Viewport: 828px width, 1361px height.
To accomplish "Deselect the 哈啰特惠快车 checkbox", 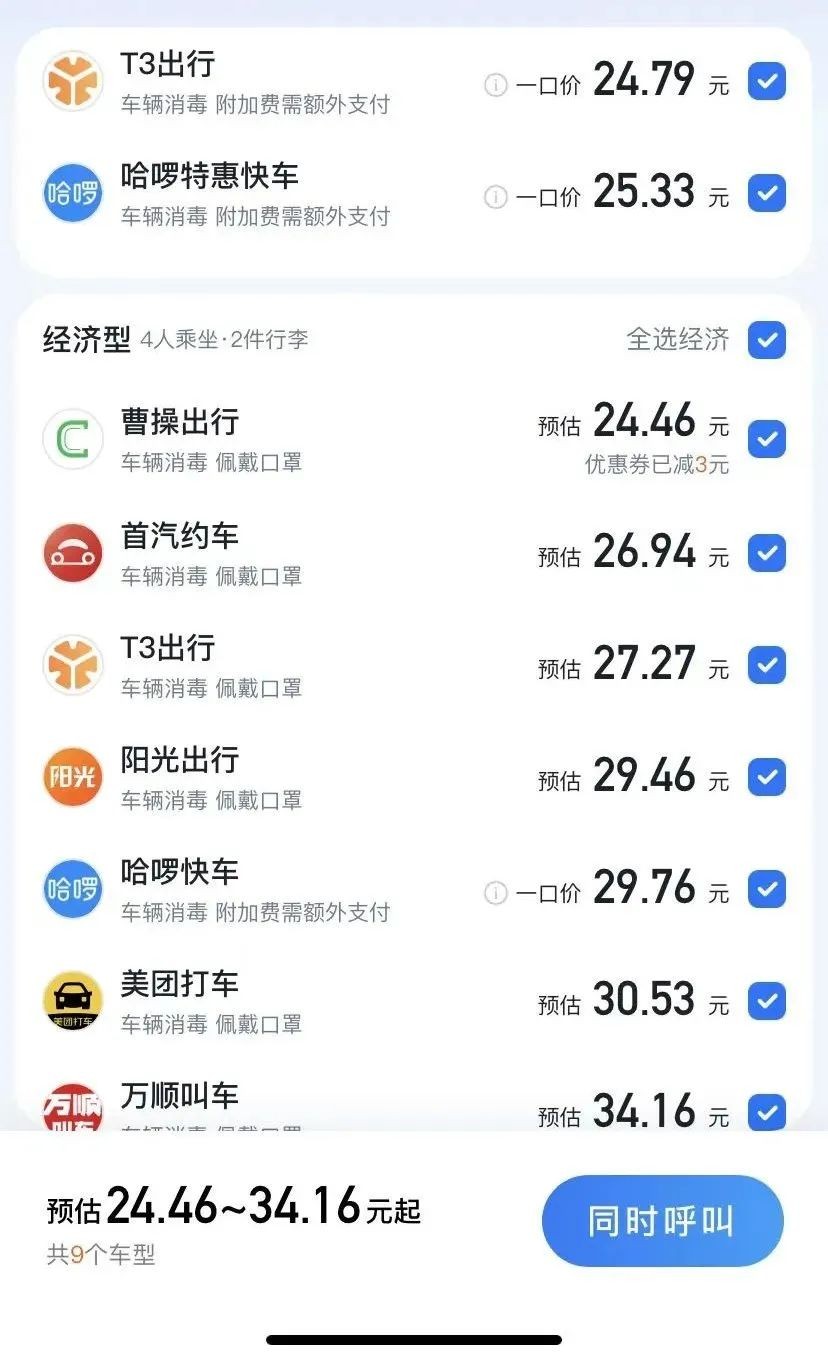I will click(767, 193).
